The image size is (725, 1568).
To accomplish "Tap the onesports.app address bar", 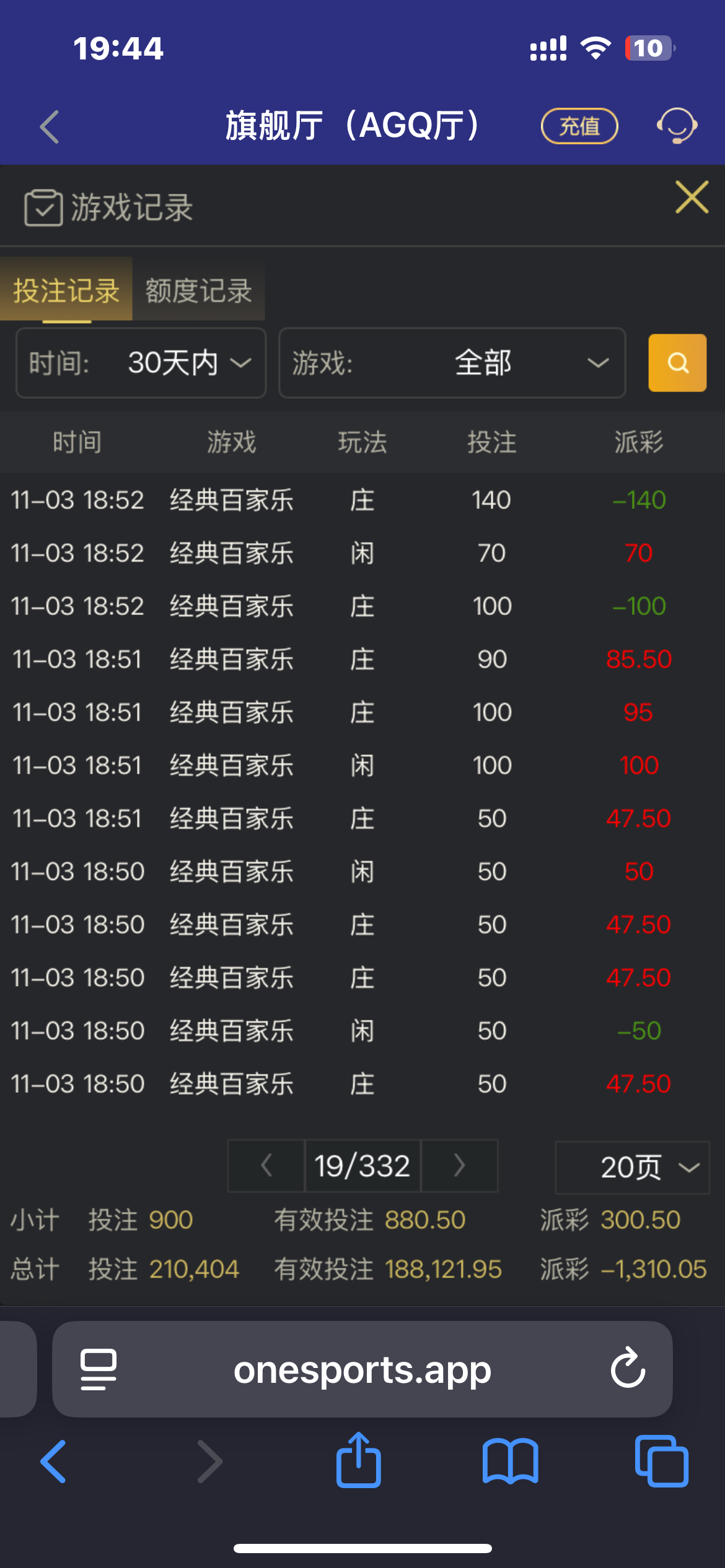I will [362, 1370].
